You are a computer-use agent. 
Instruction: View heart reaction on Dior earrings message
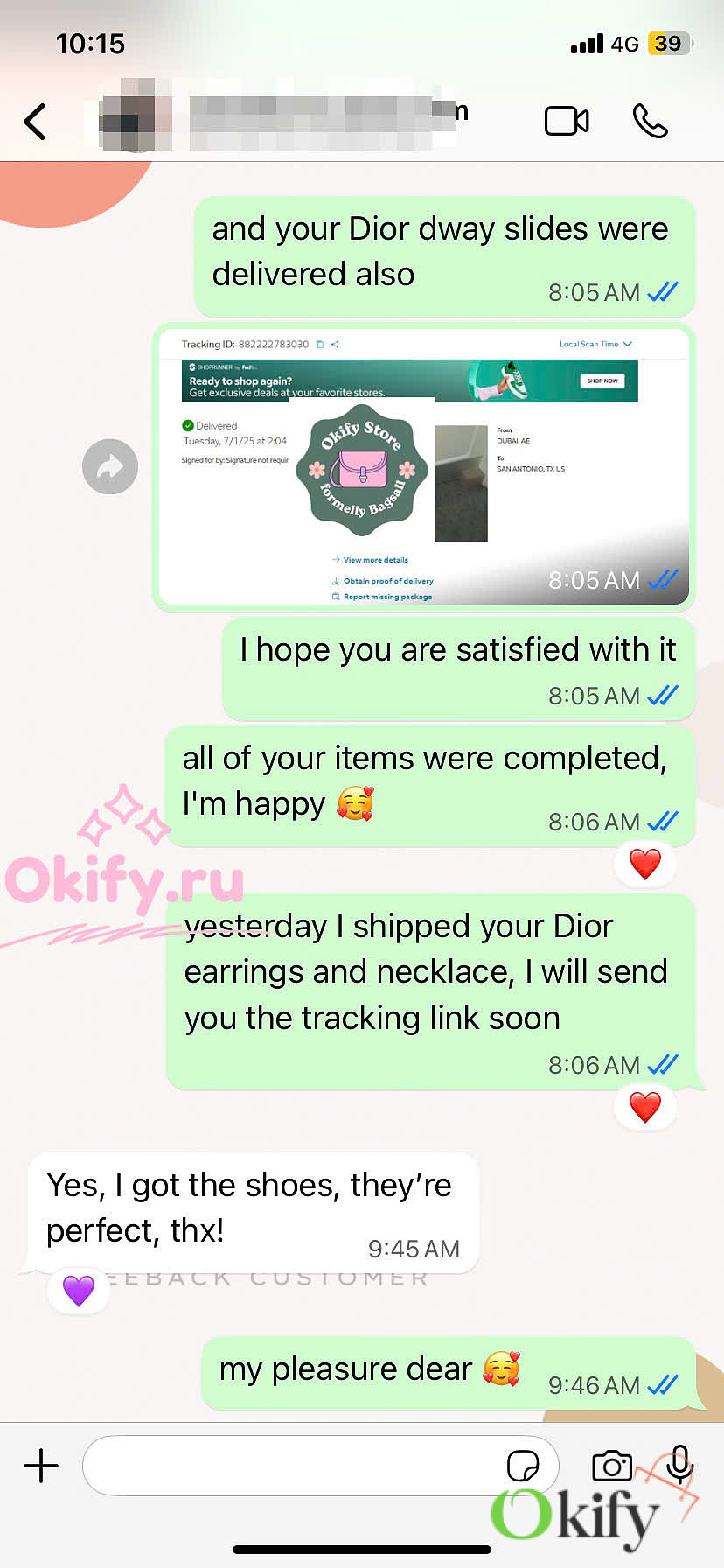[645, 1107]
